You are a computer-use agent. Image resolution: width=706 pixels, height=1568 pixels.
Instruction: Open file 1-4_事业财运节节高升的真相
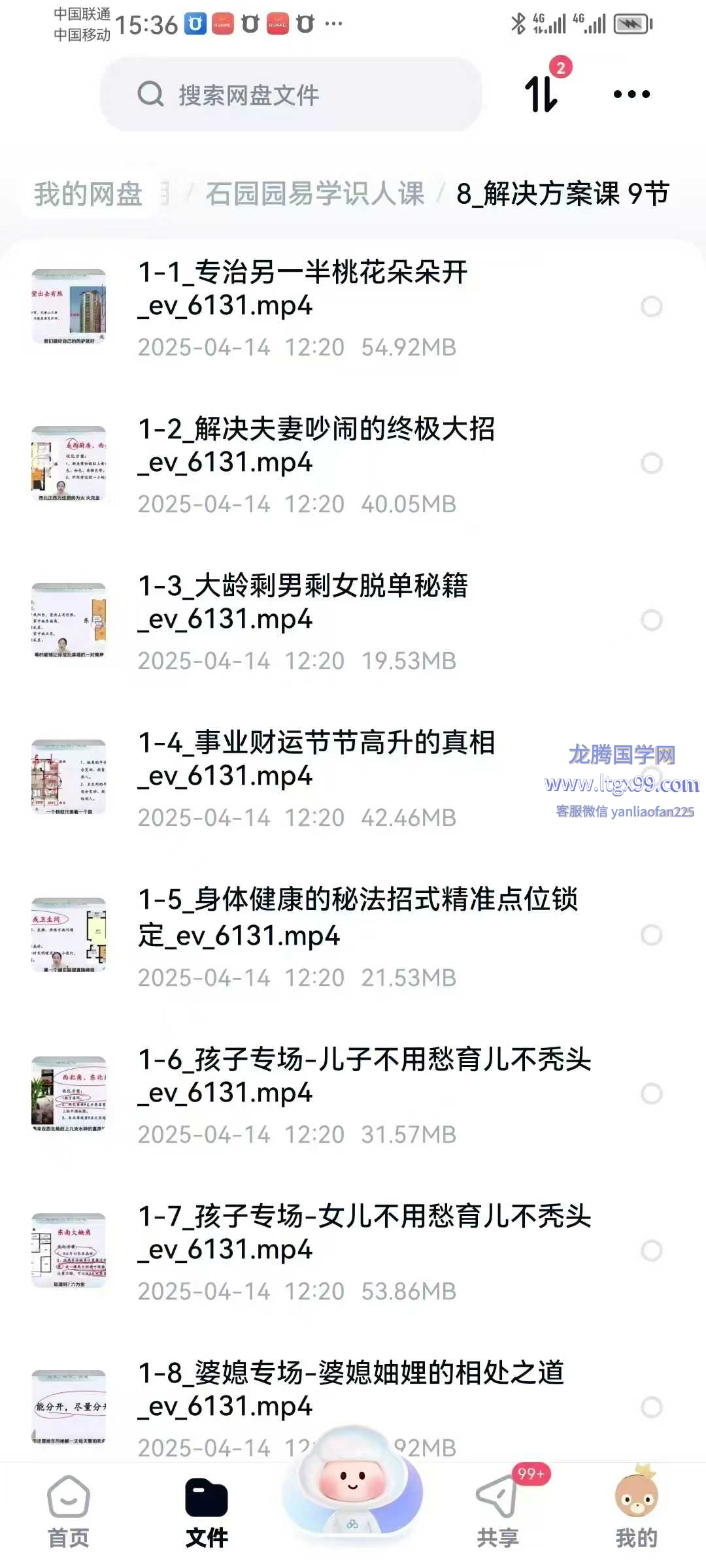[x=316, y=759]
